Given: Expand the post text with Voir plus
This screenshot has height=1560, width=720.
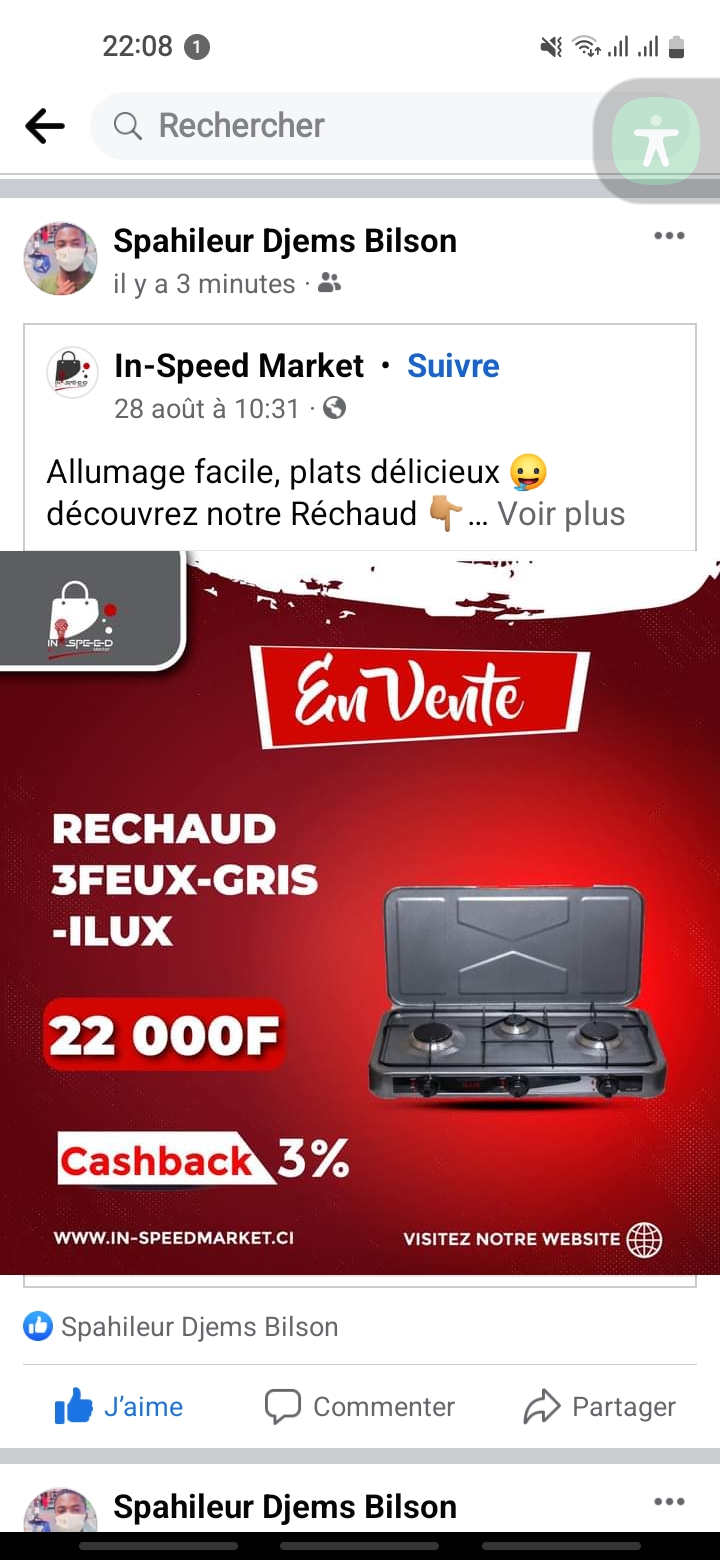Looking at the screenshot, I should [561, 514].
